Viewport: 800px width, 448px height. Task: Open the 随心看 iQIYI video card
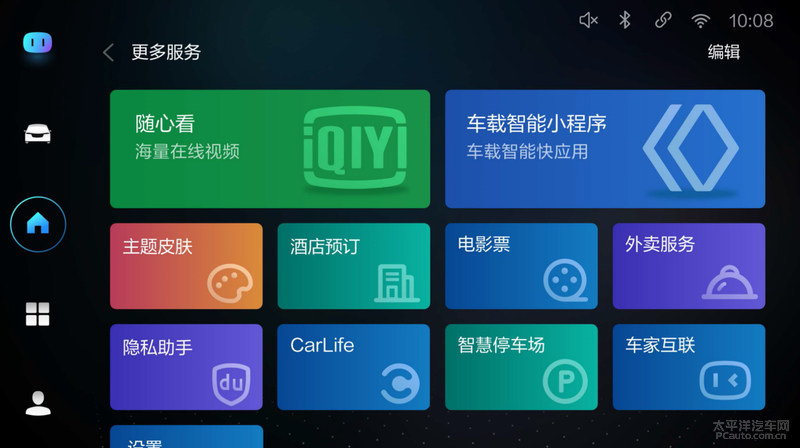270,148
